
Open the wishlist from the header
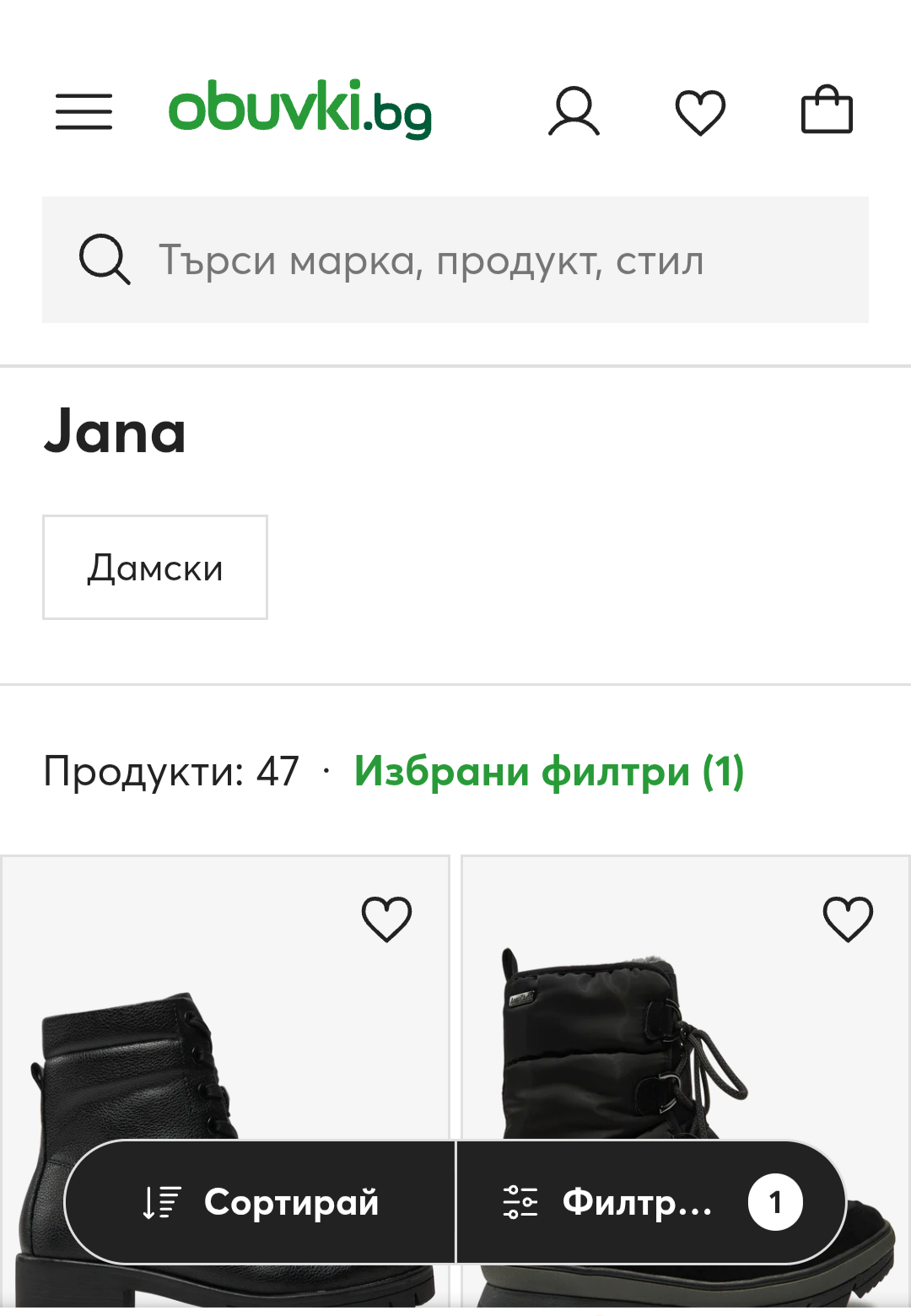tap(700, 111)
